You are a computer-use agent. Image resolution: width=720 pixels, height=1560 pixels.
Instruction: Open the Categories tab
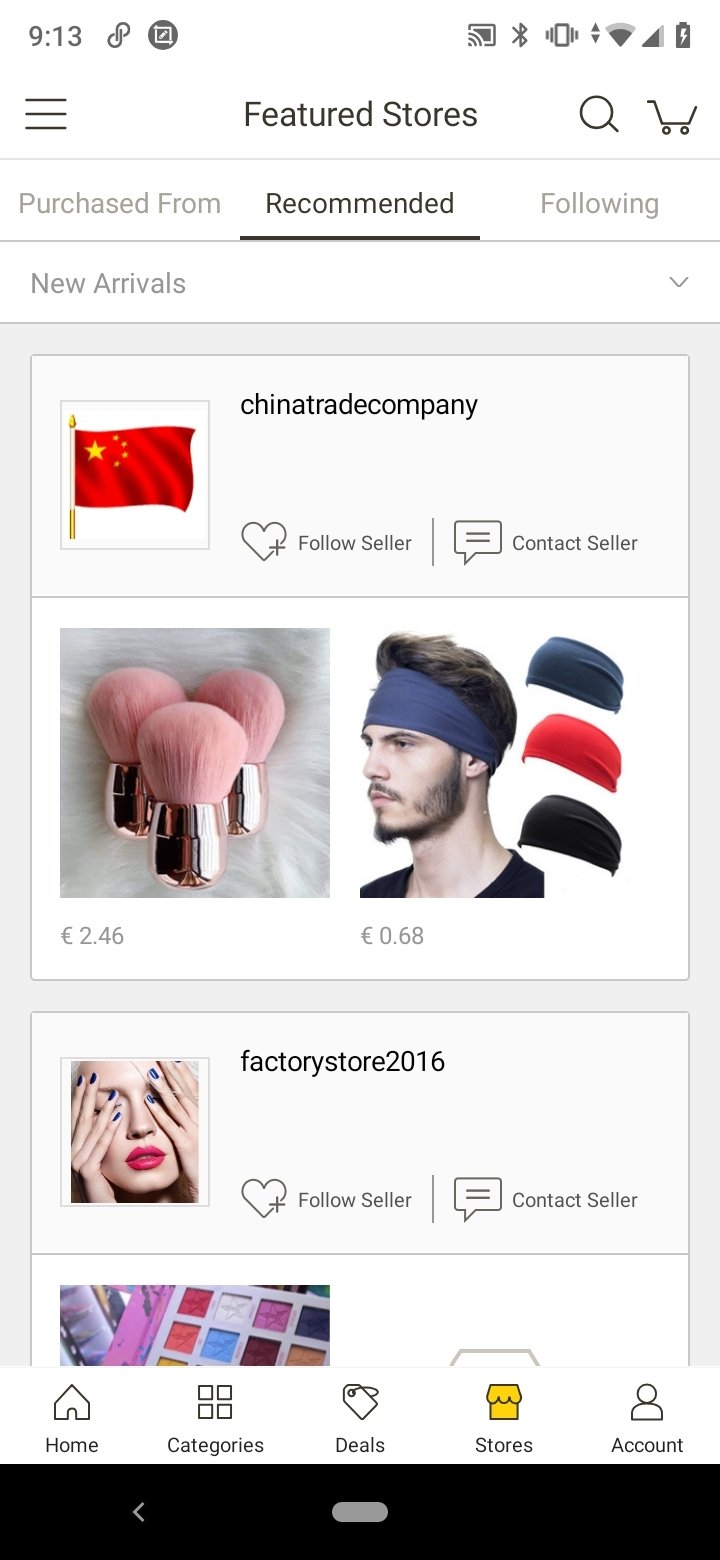tap(215, 1417)
